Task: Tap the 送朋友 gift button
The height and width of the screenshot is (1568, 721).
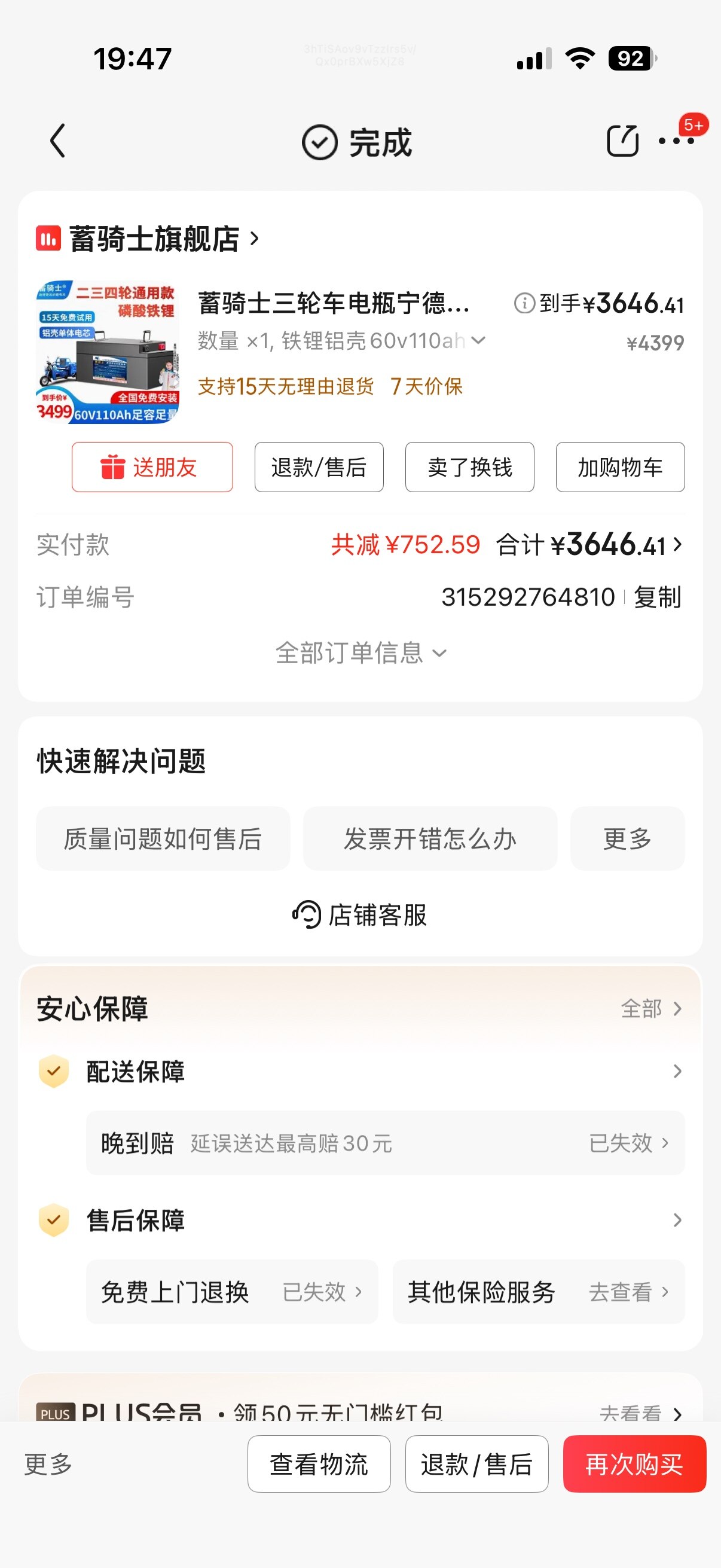Action: (x=152, y=467)
